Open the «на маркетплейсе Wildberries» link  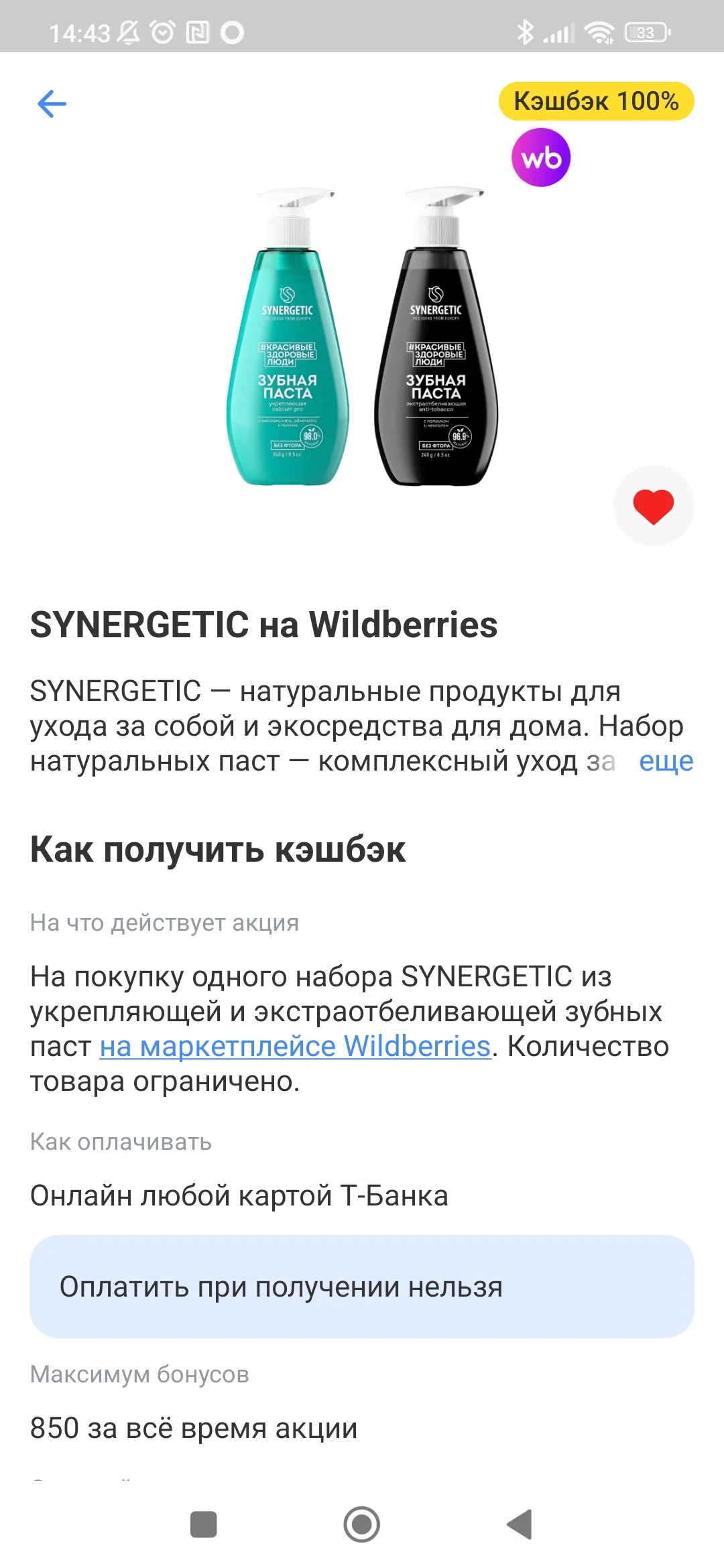tap(295, 1046)
